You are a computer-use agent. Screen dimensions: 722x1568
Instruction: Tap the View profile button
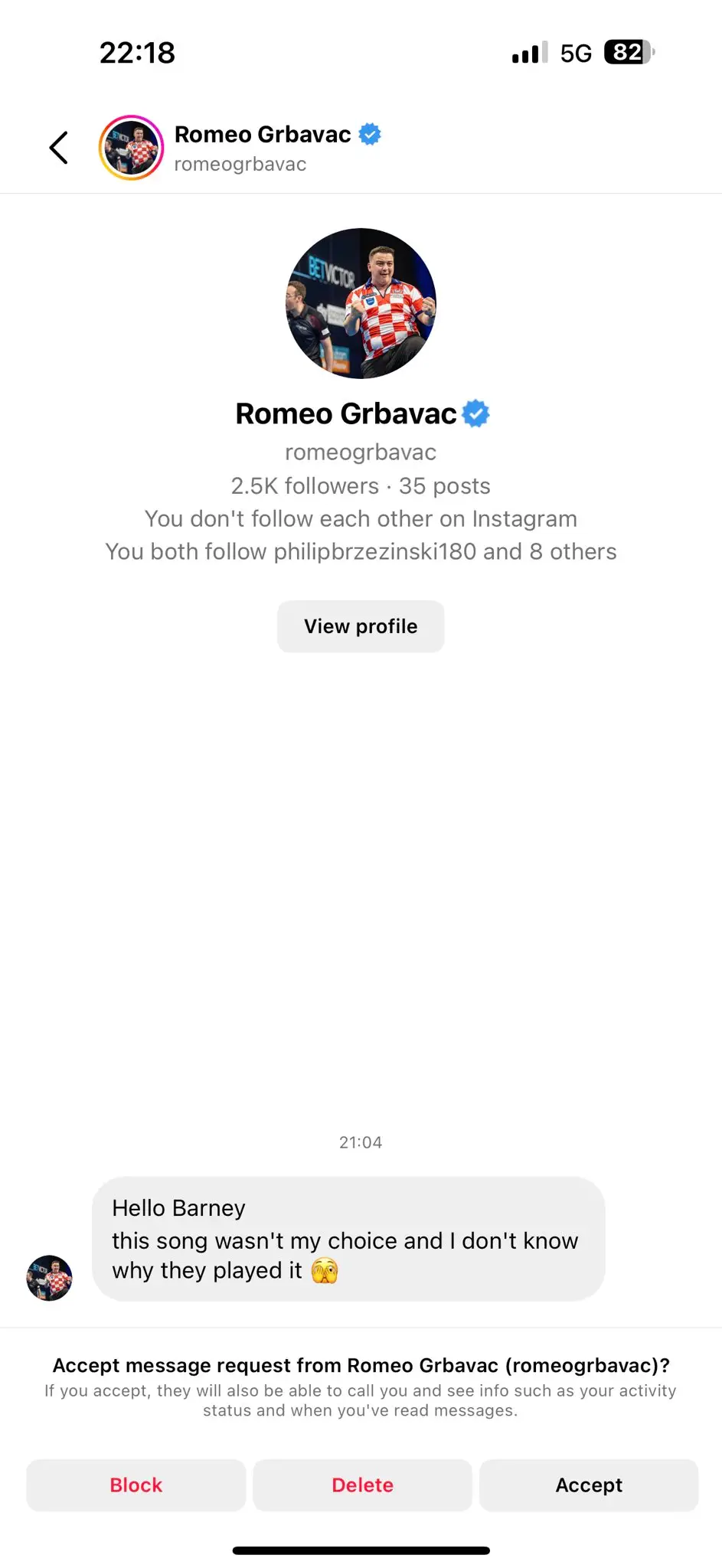pyautogui.click(x=361, y=626)
